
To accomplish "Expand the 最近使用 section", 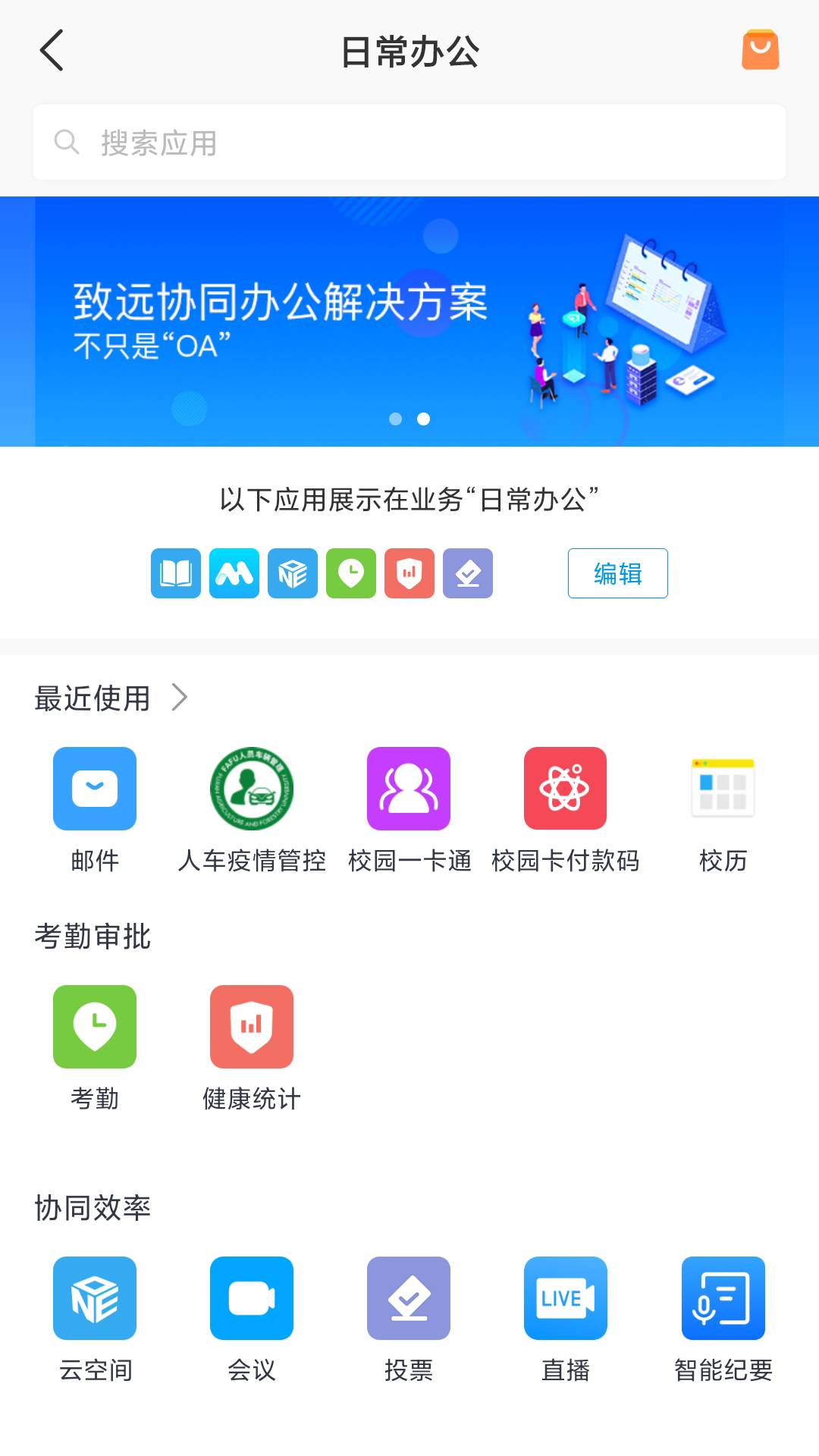I will tap(179, 698).
